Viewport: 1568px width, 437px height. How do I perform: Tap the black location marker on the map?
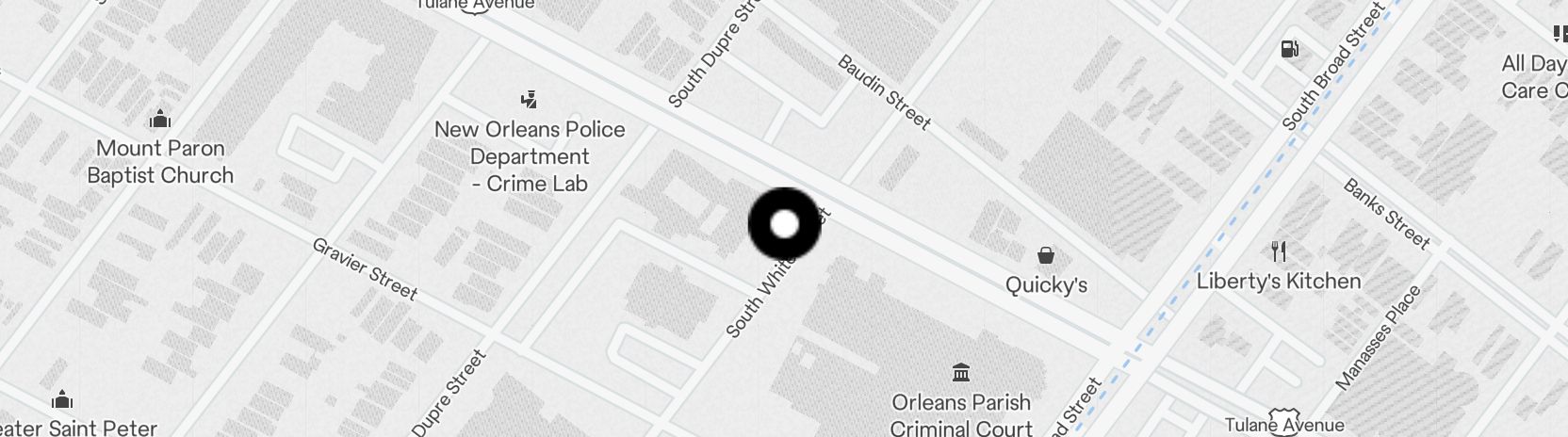pos(784,224)
